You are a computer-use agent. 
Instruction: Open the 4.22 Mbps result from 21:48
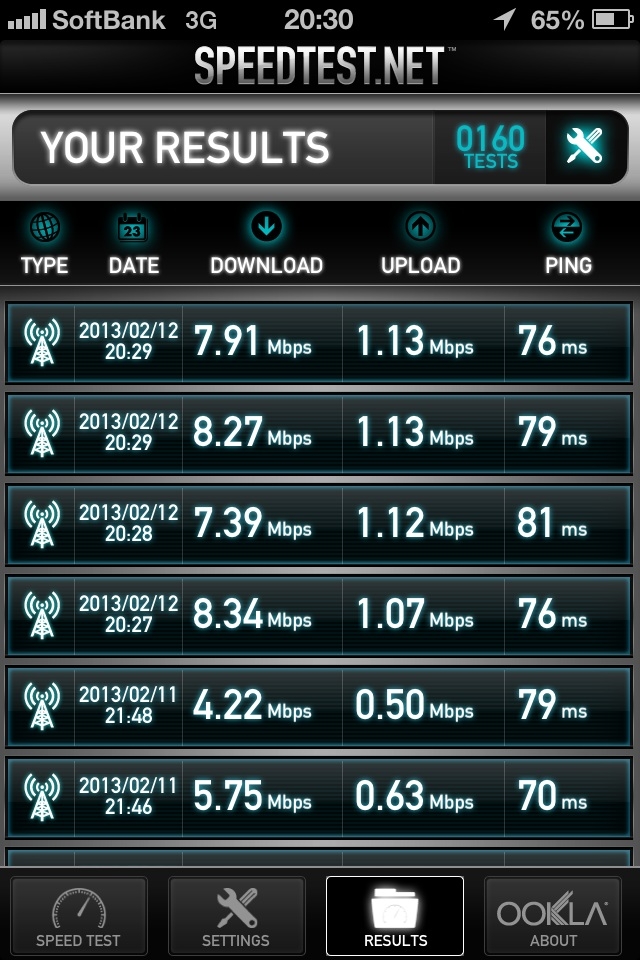[x=320, y=706]
